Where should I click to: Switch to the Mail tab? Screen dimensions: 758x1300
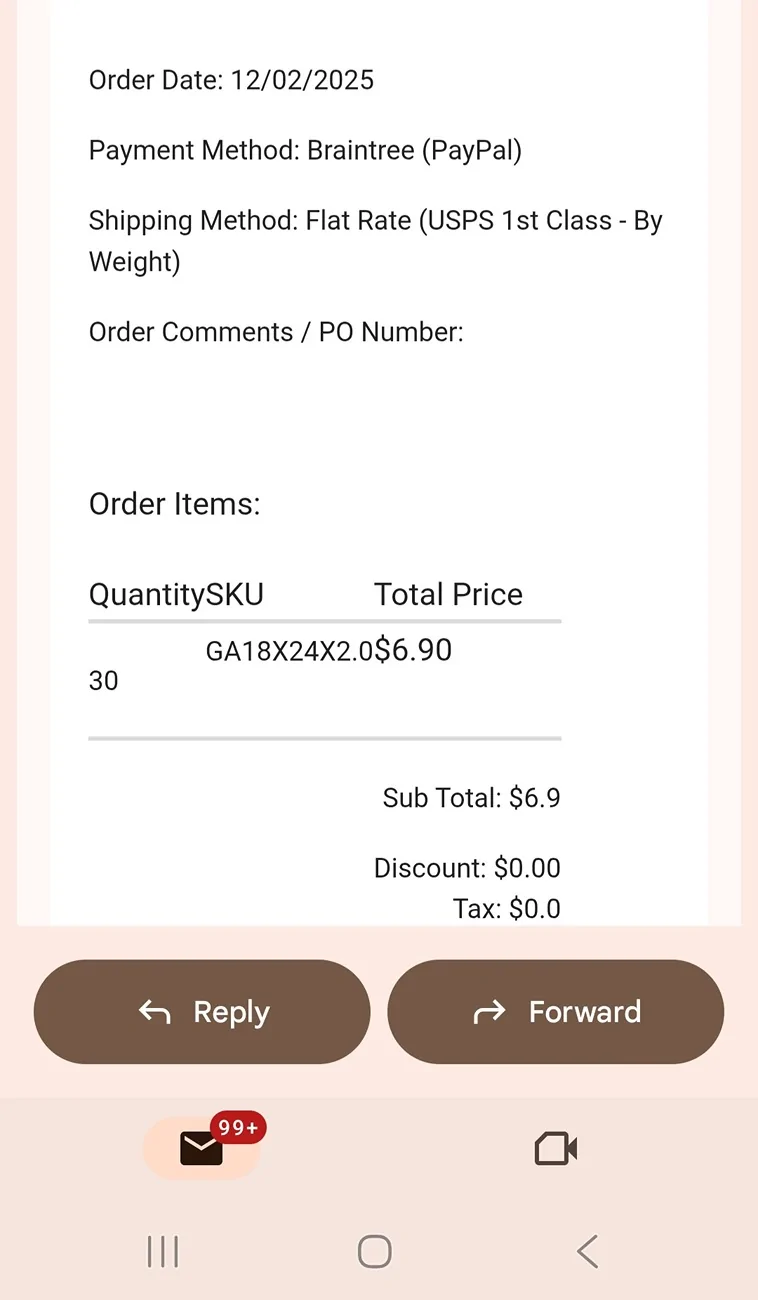coord(202,1147)
